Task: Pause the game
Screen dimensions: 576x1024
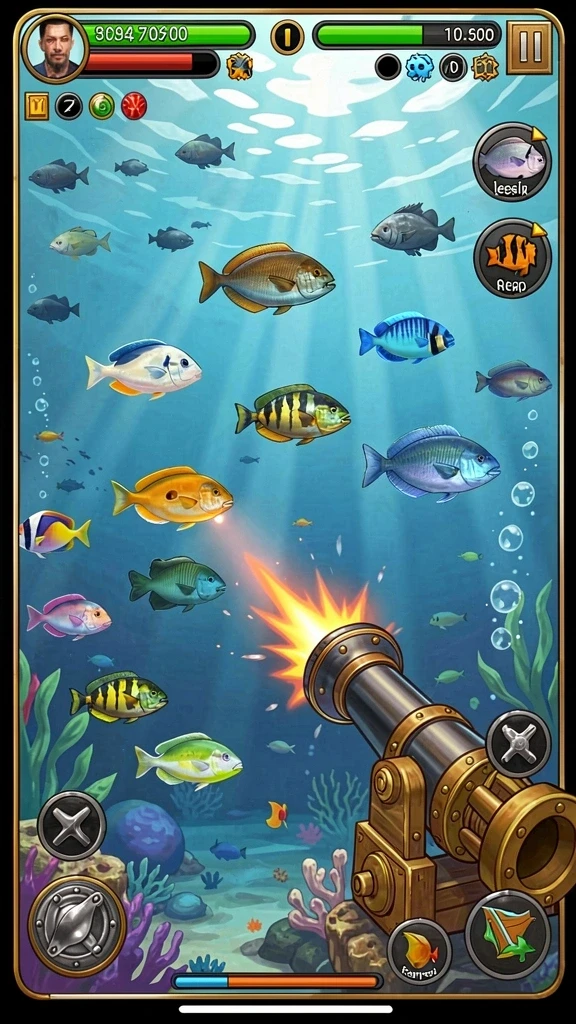Action: [x=529, y=46]
